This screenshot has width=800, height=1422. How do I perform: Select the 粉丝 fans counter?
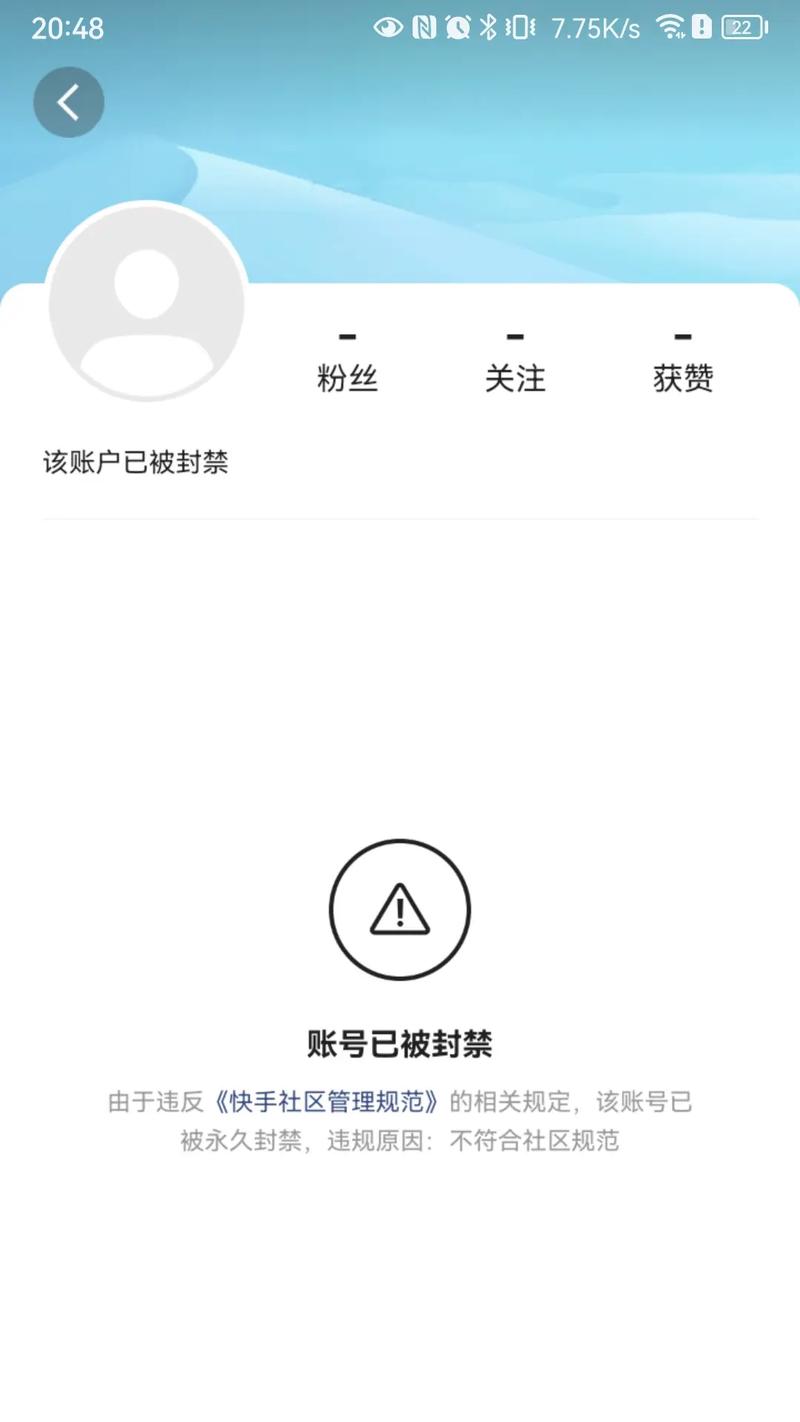[x=348, y=378]
